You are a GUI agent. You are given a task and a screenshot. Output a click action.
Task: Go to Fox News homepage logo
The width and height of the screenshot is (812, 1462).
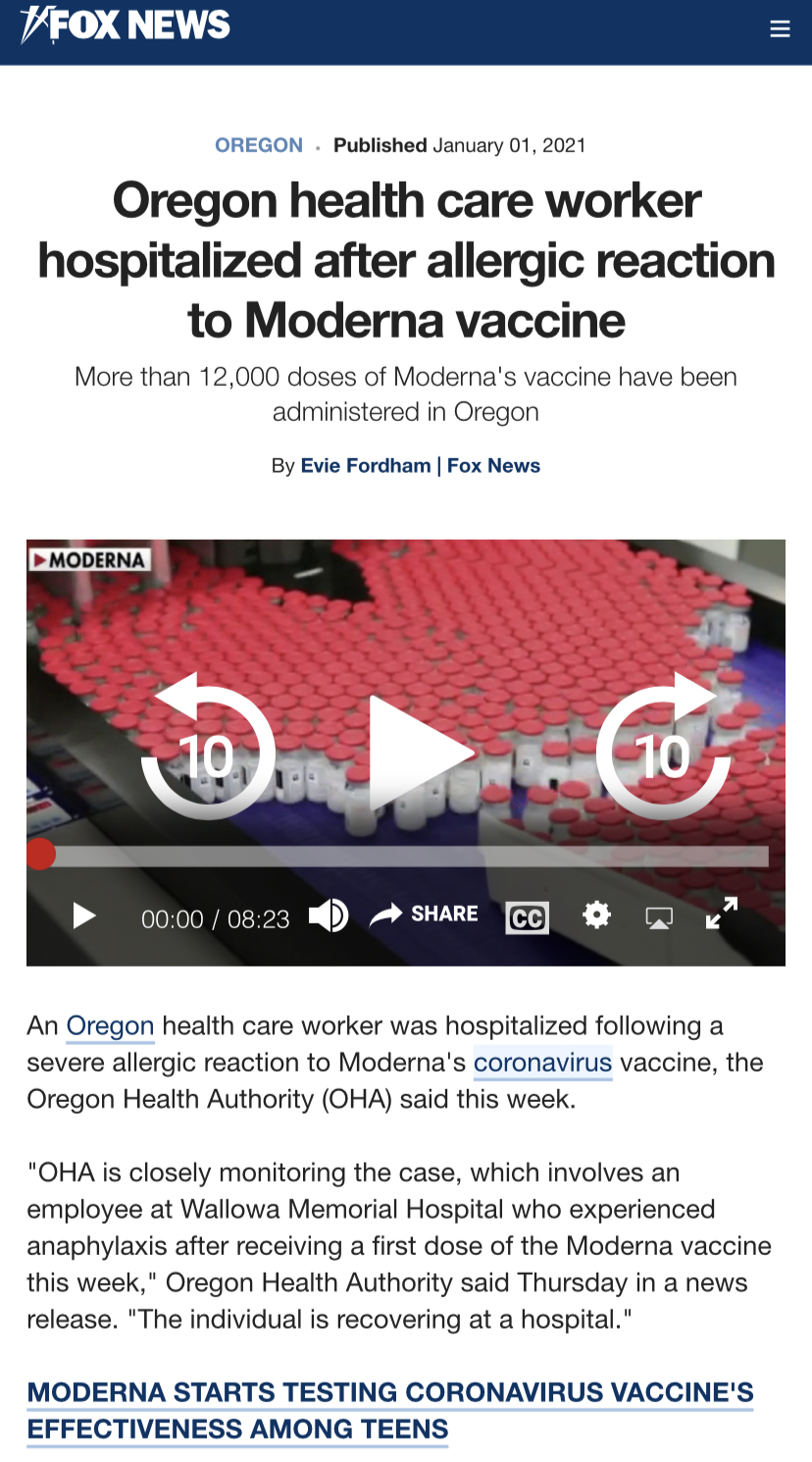click(126, 25)
